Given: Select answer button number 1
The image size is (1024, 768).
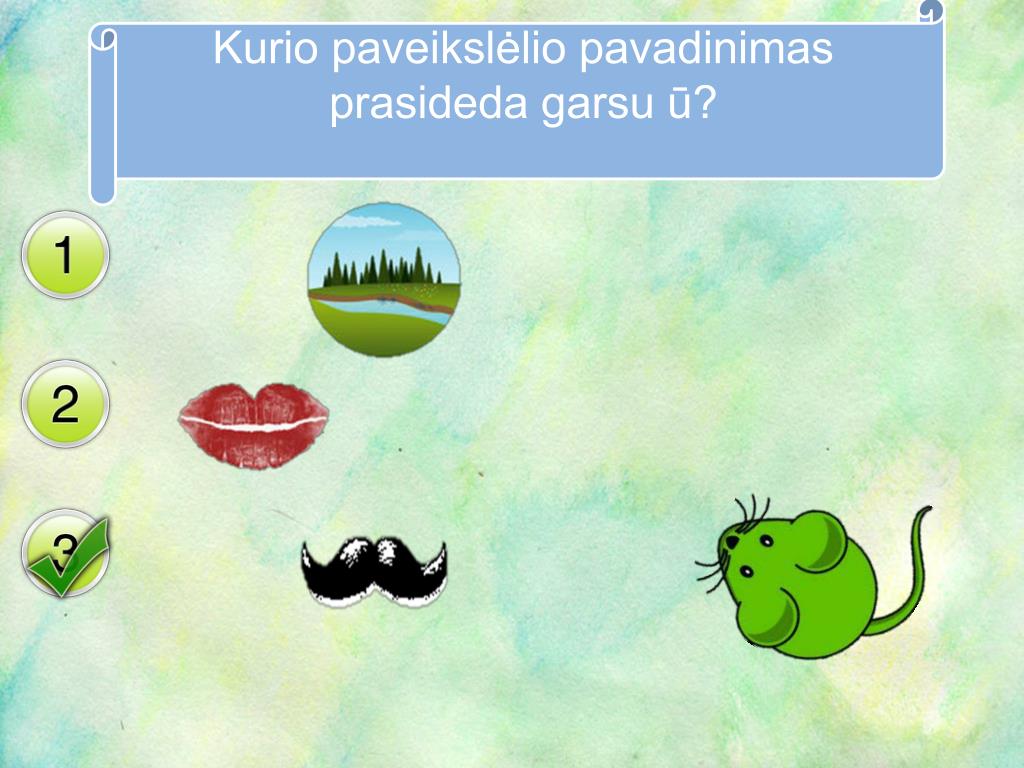Looking at the screenshot, I should pos(64,255).
